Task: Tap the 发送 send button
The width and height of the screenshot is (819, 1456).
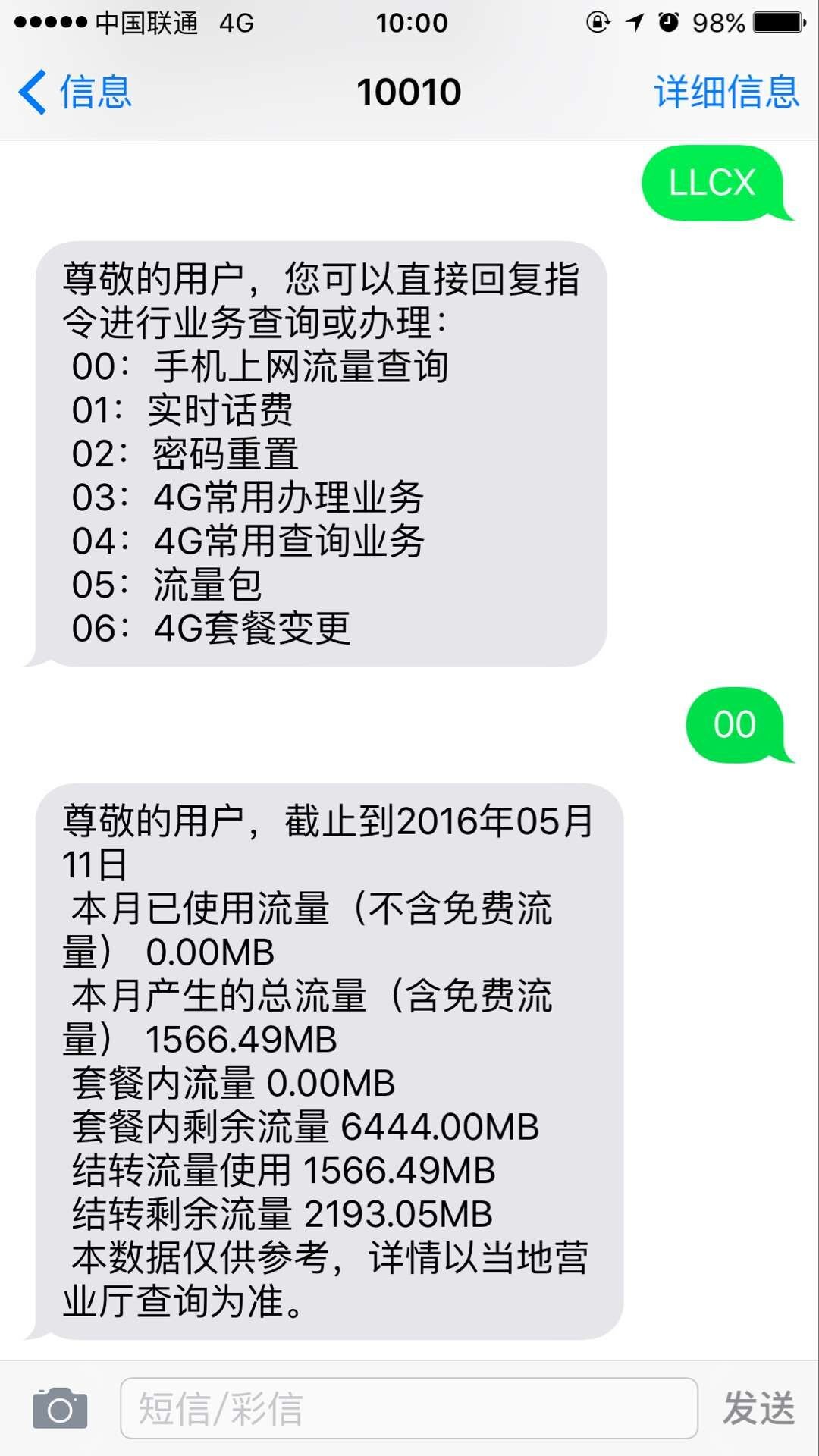Action: (x=758, y=1408)
